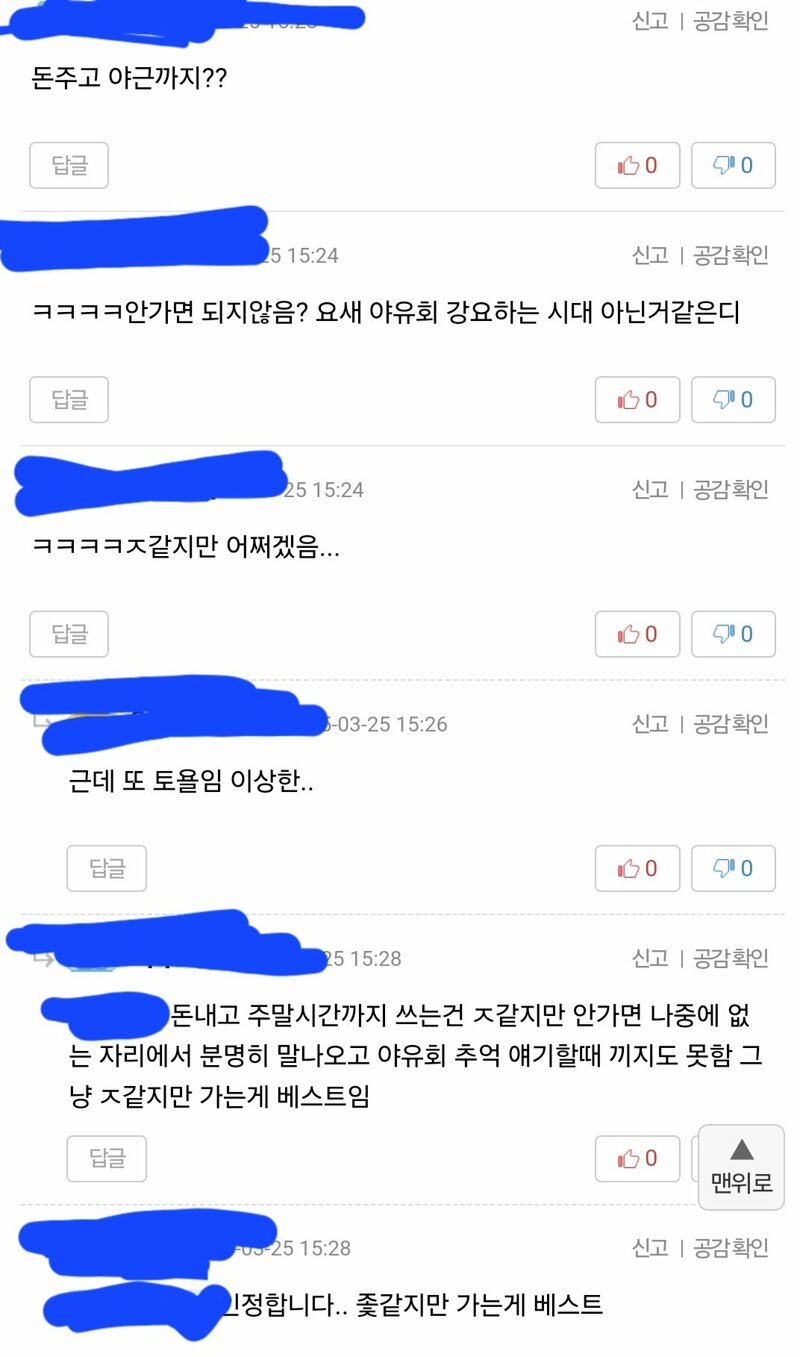Check 공감확인 for the '근데 또 토욜임' comment
Image resolution: width=800 pixels, height=1357 pixels.
(x=731, y=723)
